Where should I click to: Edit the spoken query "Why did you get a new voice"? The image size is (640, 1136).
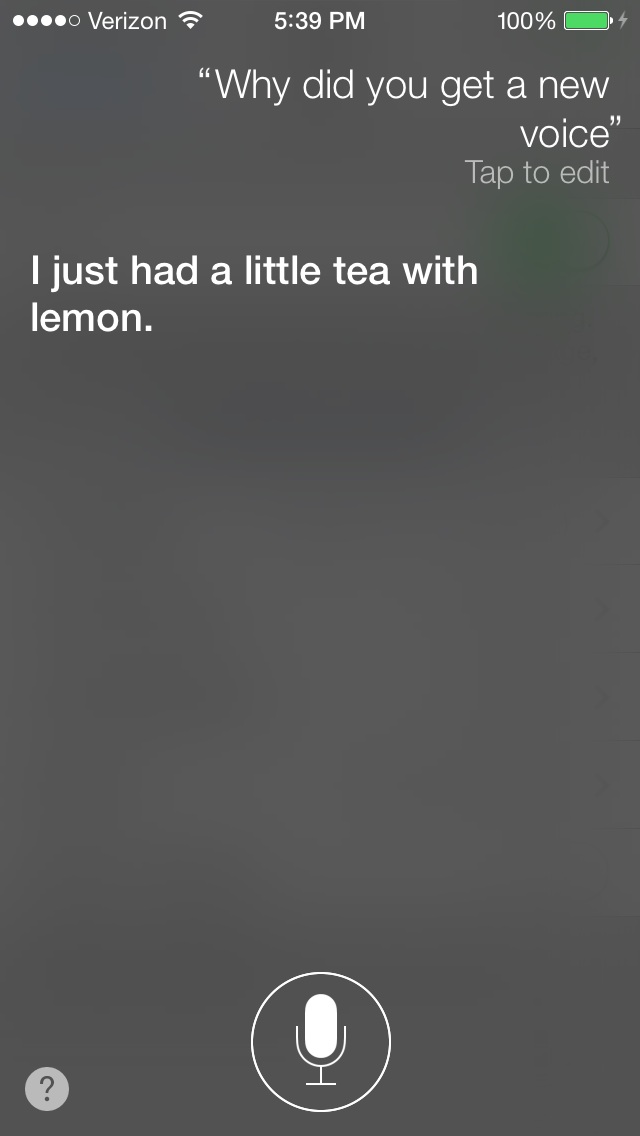point(410,109)
